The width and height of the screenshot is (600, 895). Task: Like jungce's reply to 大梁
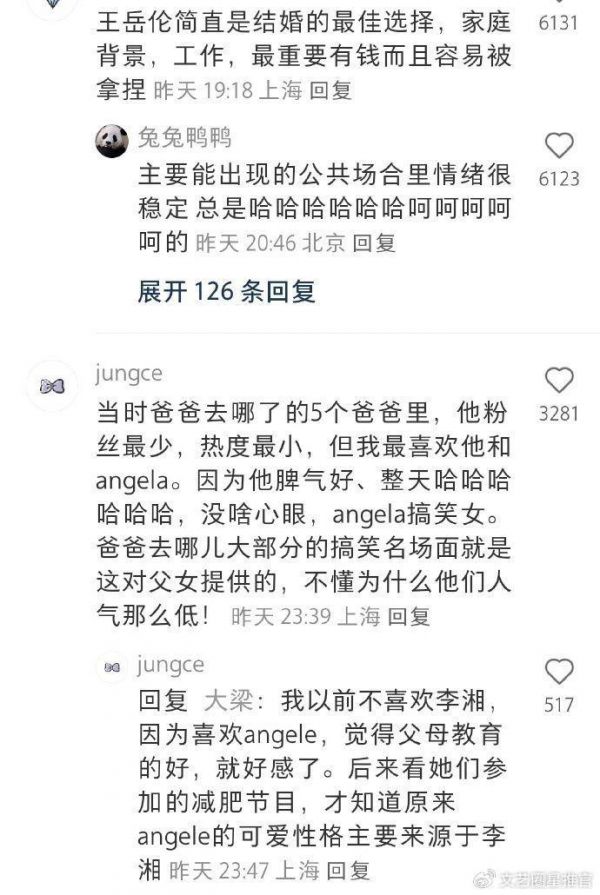pyautogui.click(x=560, y=671)
